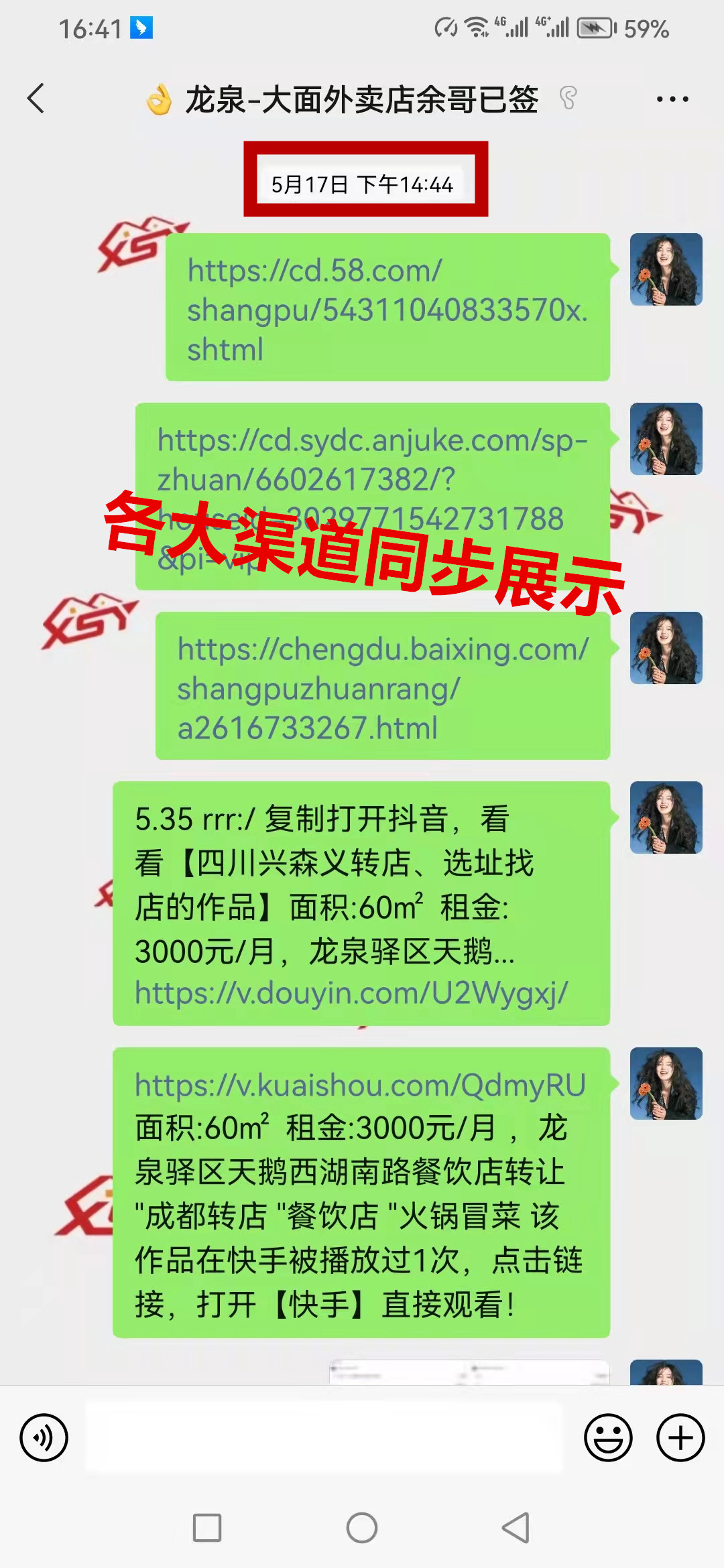
Task: Switch to voice message input
Action: (44, 1438)
